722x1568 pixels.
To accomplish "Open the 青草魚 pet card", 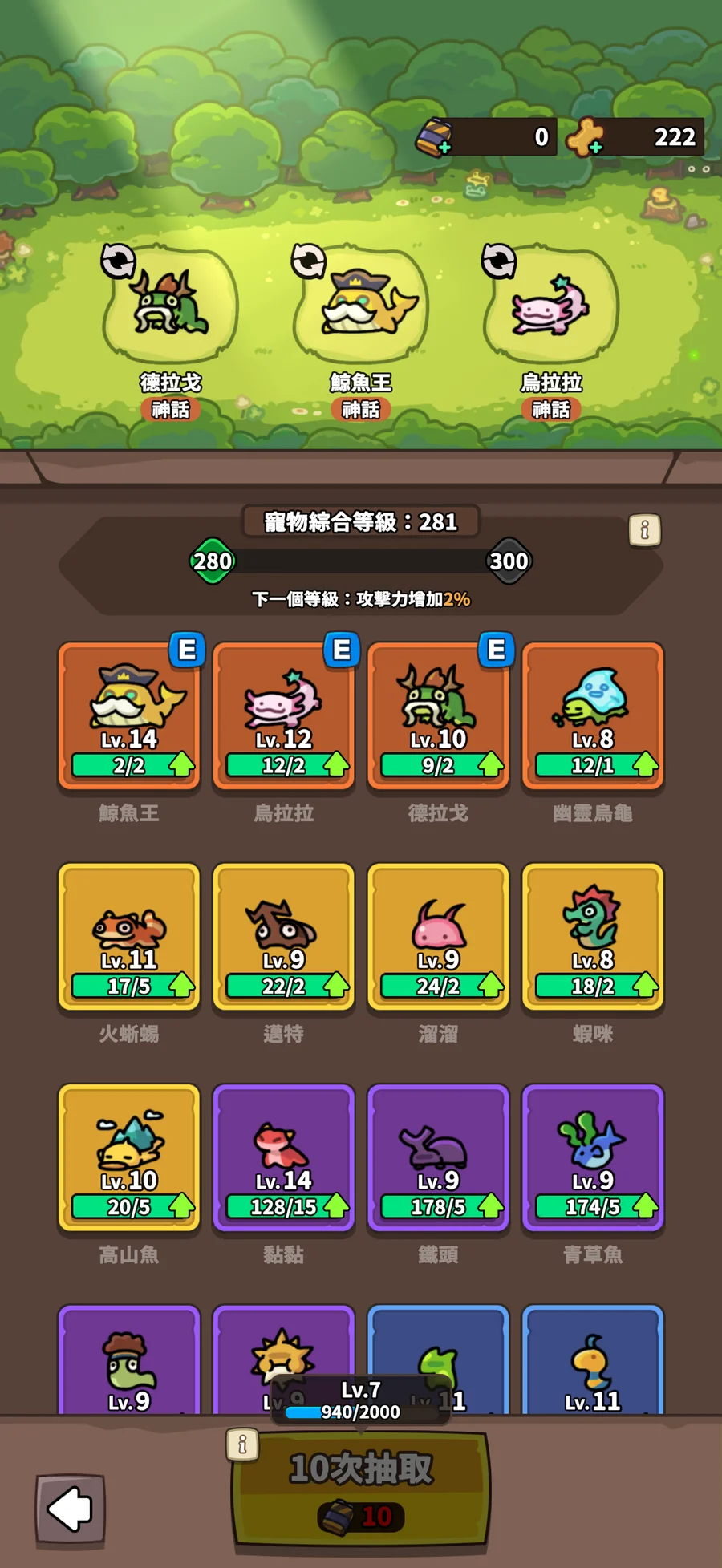I will pyautogui.click(x=593, y=1156).
